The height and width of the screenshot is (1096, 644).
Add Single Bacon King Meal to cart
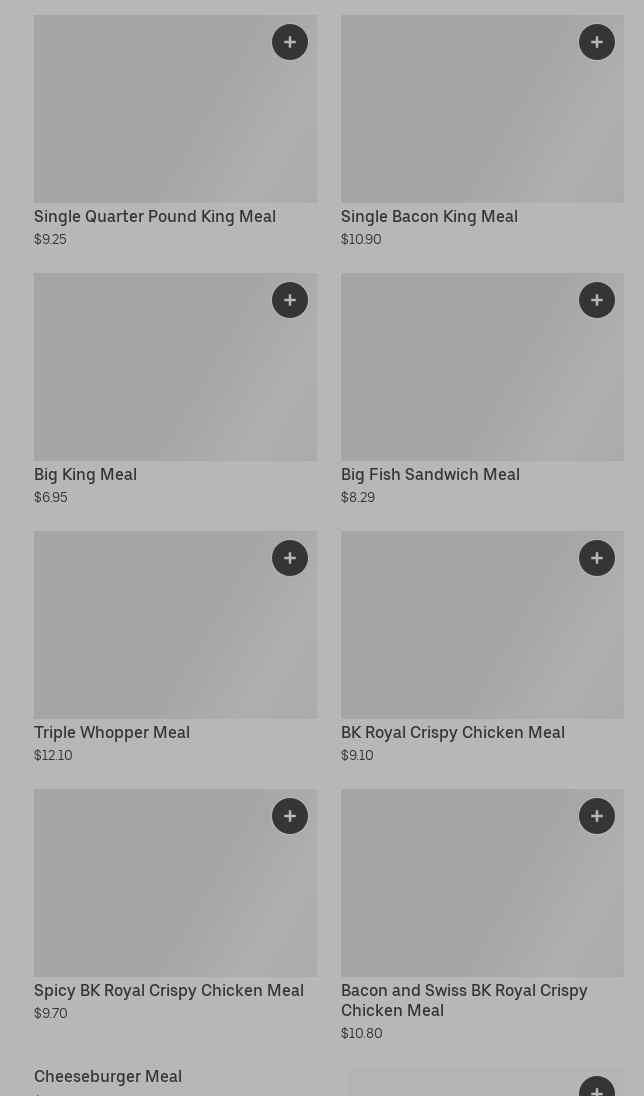(597, 42)
